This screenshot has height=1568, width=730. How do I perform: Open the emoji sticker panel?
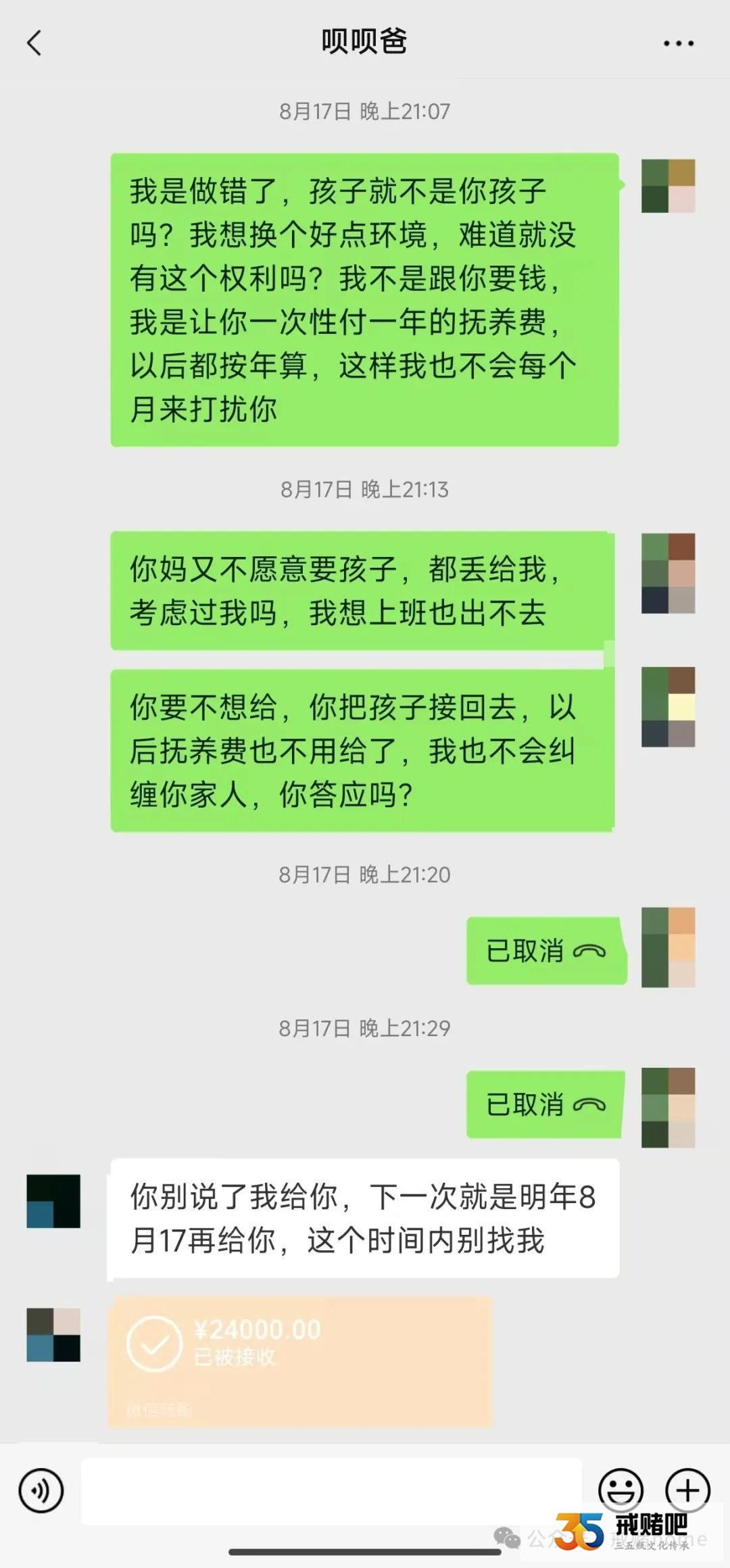620,1489
